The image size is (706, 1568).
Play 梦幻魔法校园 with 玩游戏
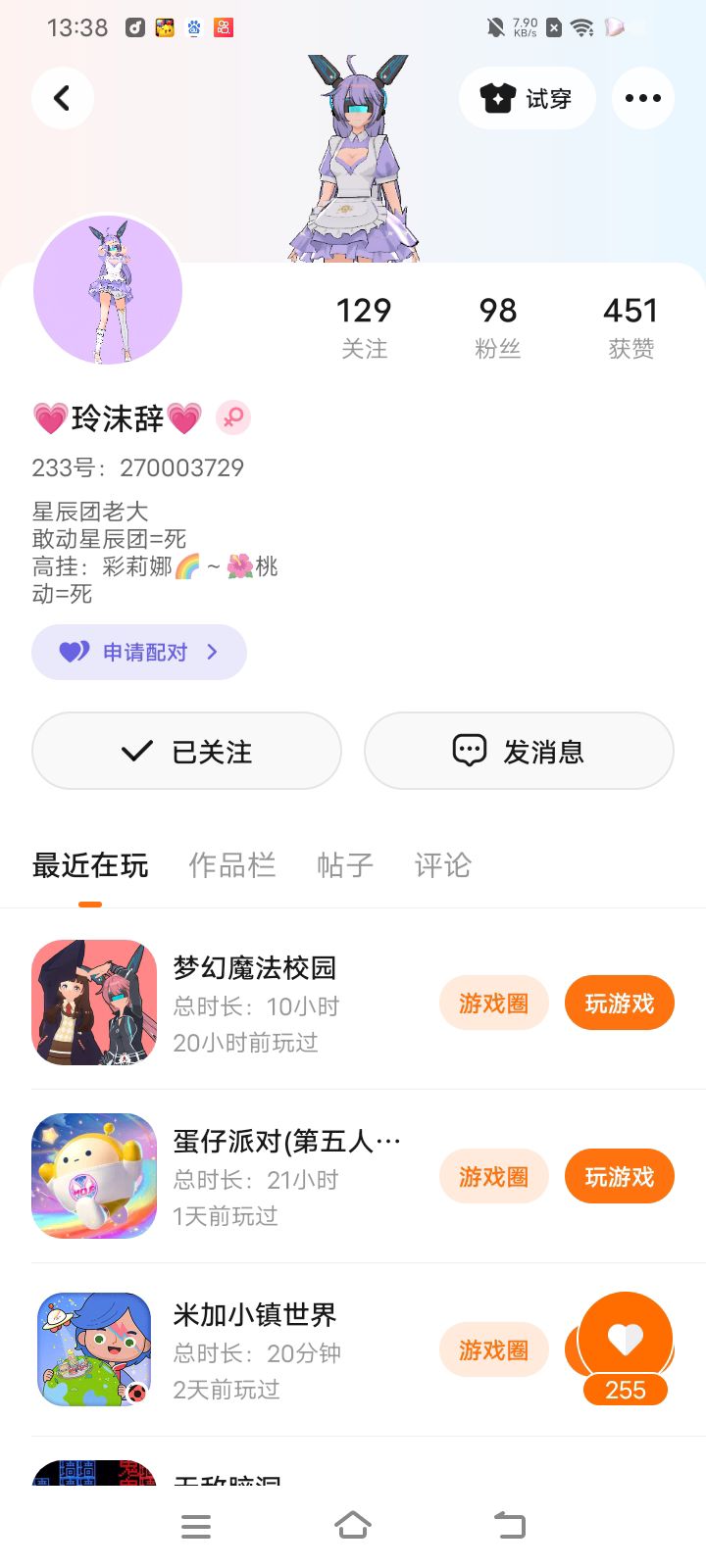click(x=619, y=1004)
